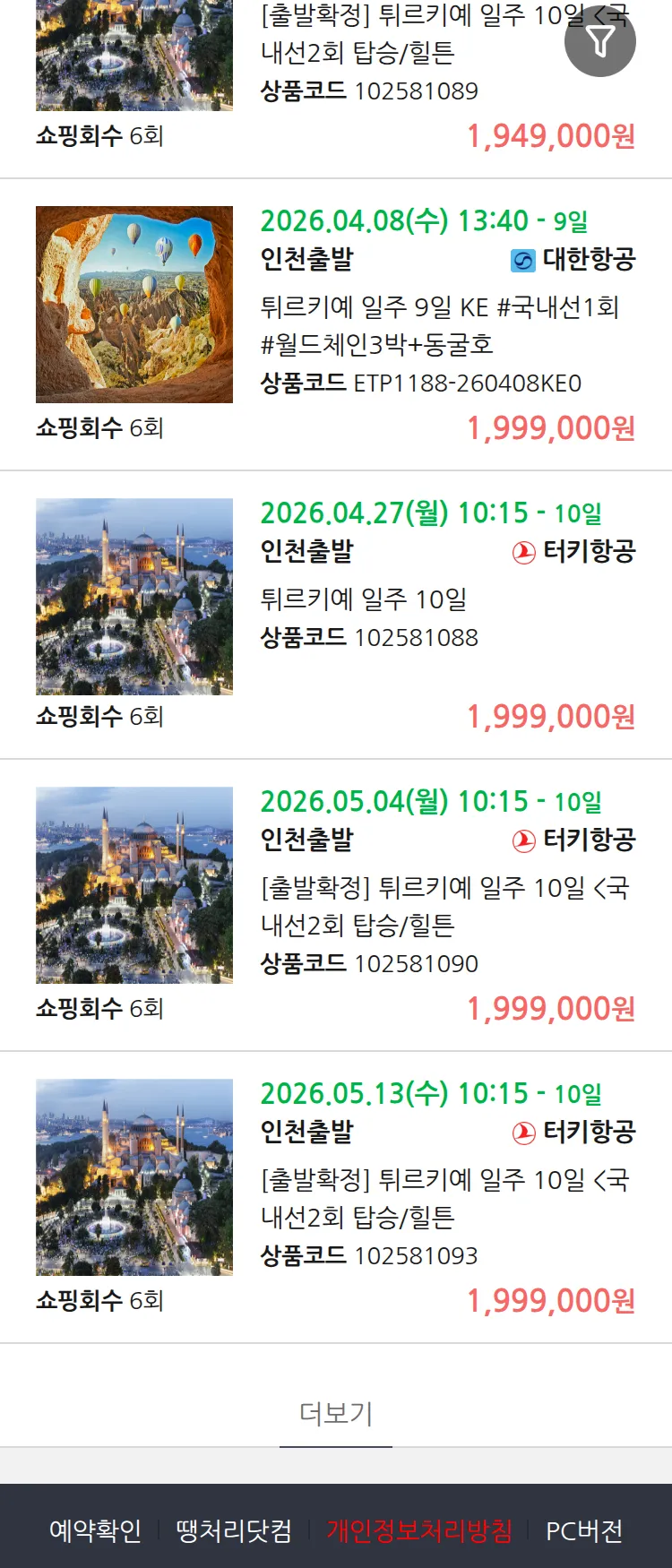Read the 개인정보처리방침 privacy policy
Viewport: 672px width, 1568px height.
419,1530
